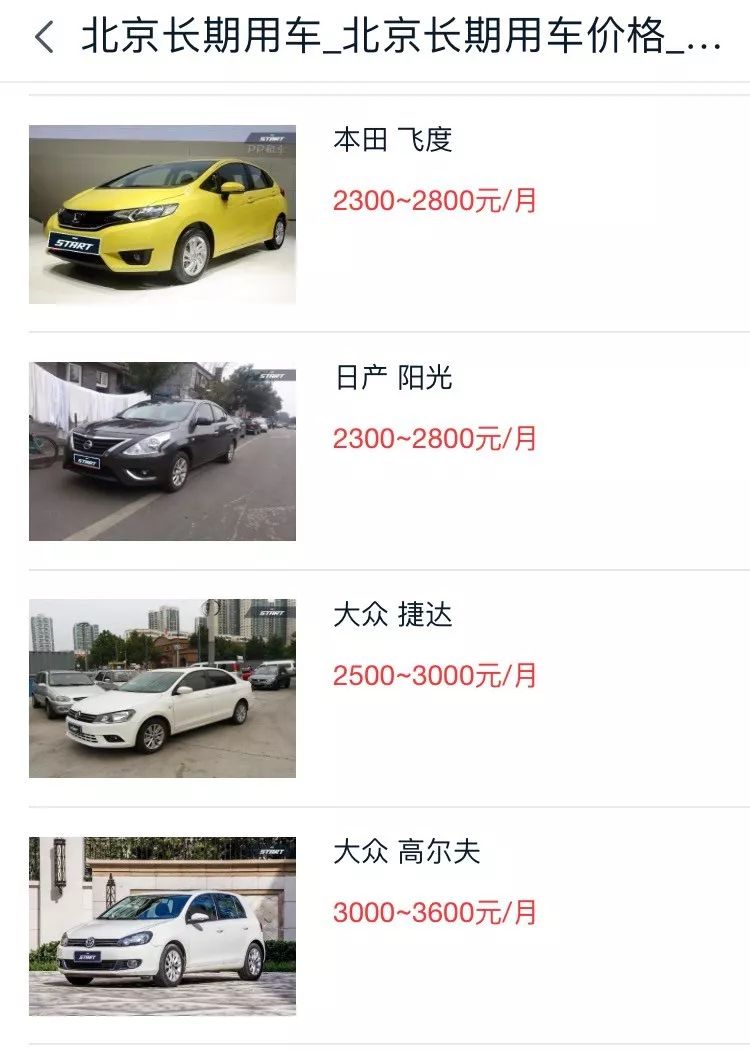The image size is (750, 1050).
Task: Click the START logo on the Nissan Sunny photo
Action: [270, 375]
